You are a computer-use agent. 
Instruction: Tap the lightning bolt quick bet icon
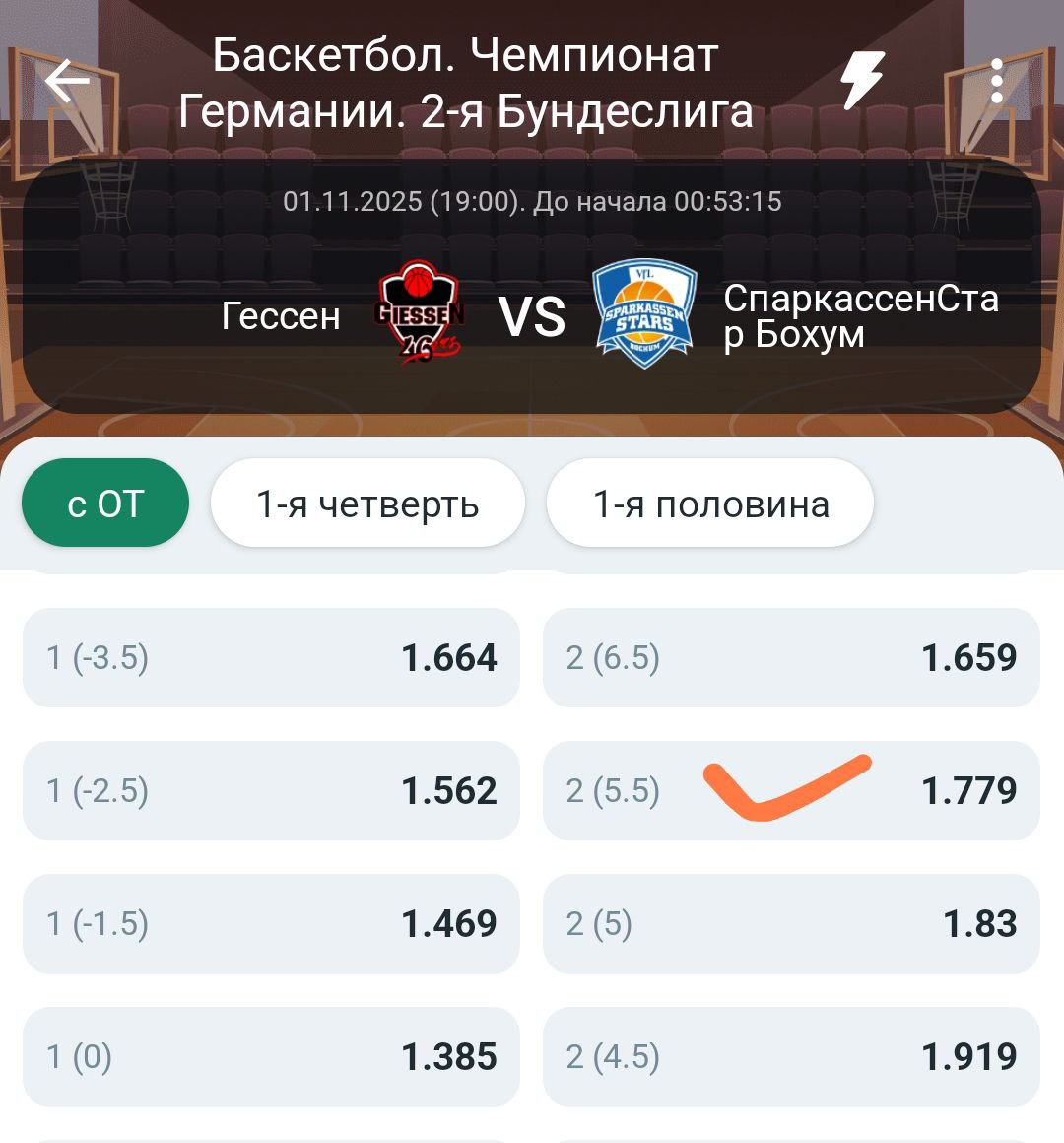pyautogui.click(x=862, y=81)
